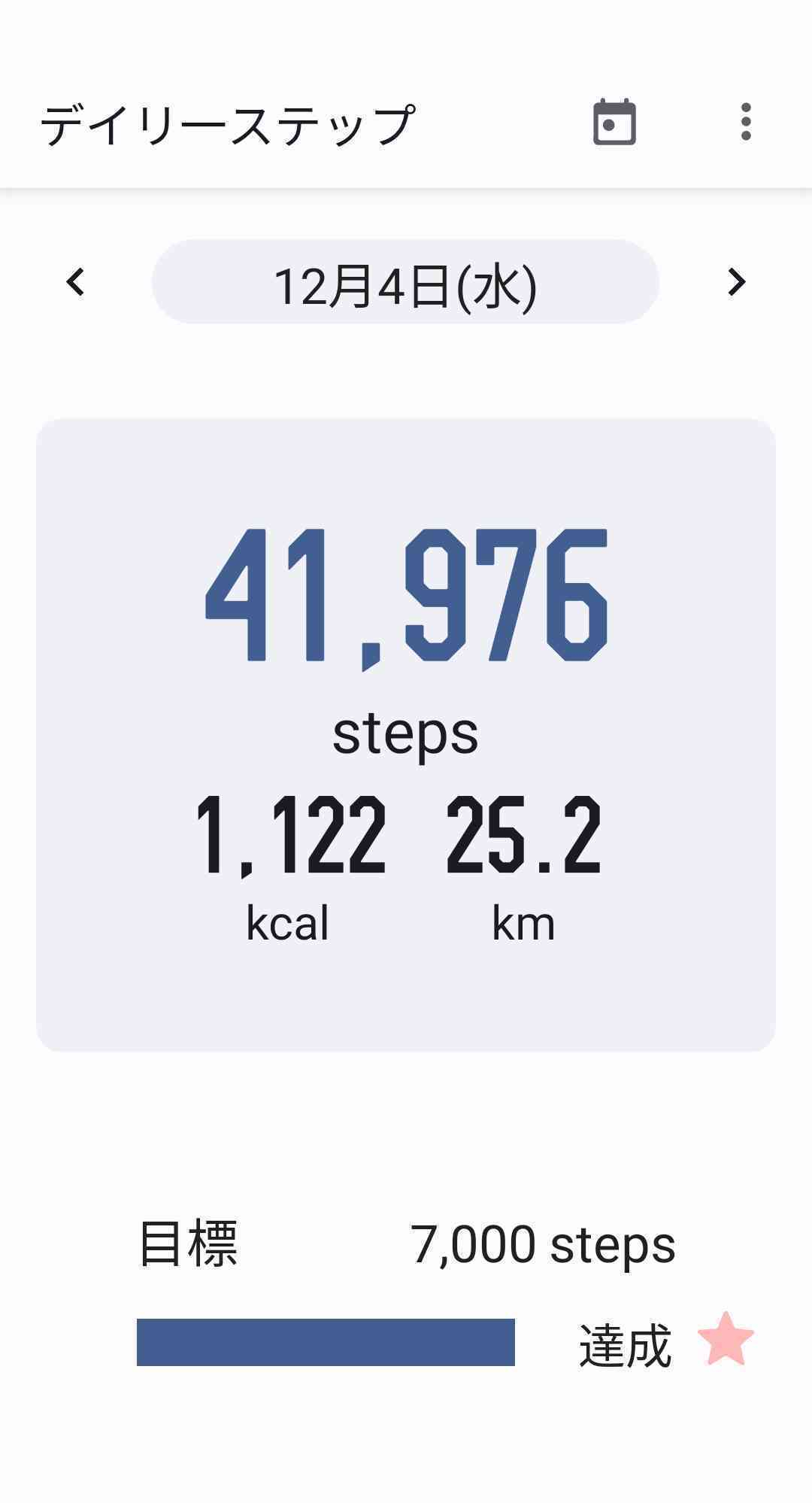
Task: Tap the 12月4日(水) date chip
Action: tap(405, 283)
